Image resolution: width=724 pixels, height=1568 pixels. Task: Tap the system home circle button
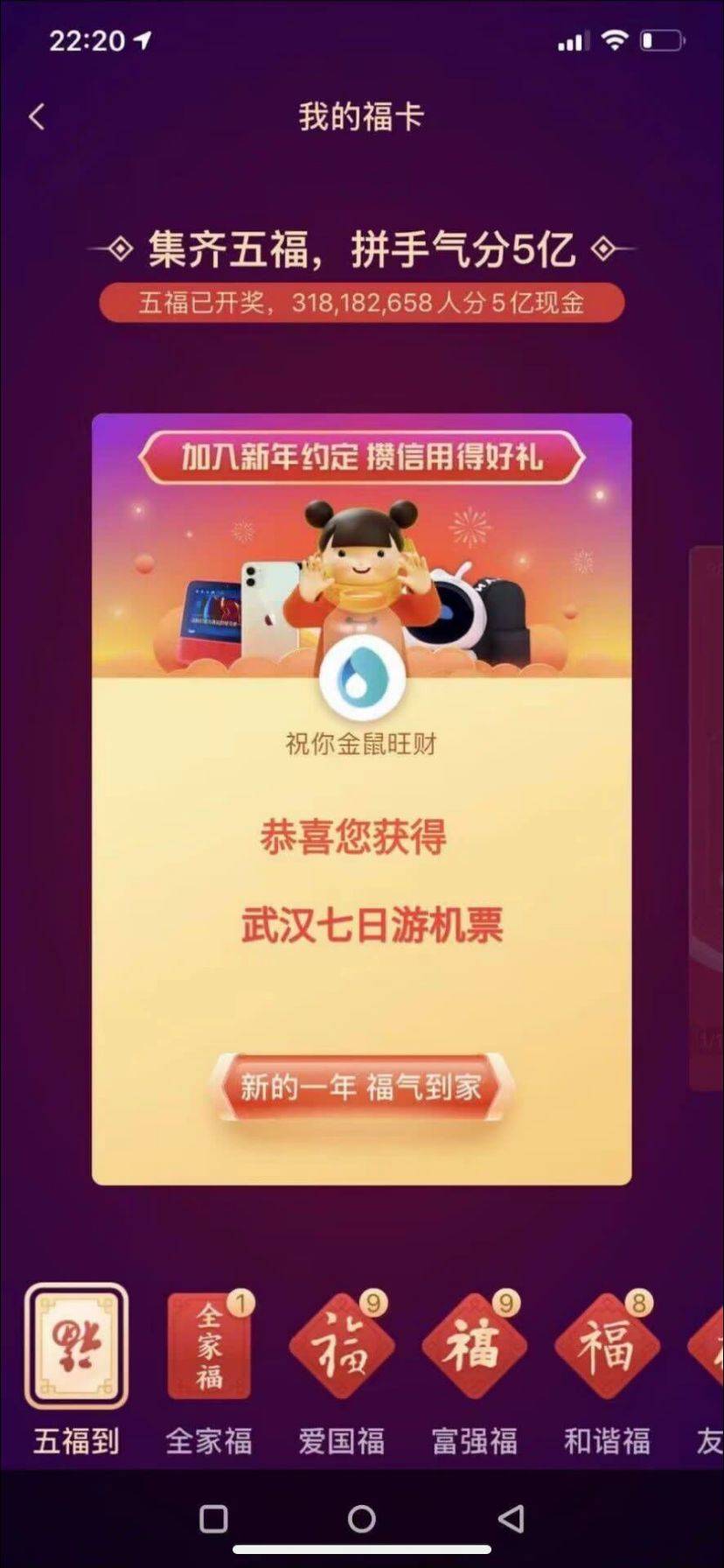(x=362, y=1518)
